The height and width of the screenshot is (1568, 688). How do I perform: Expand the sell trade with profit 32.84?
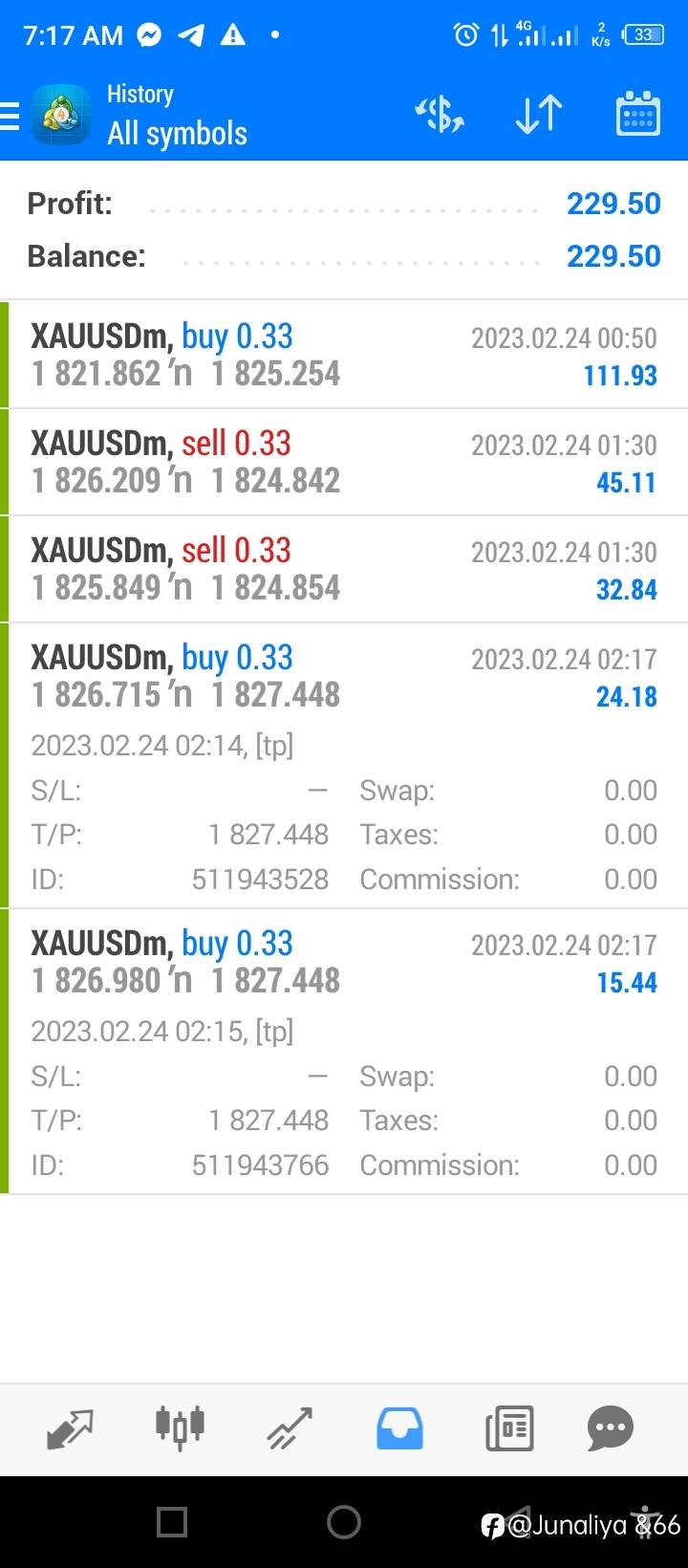(344, 569)
